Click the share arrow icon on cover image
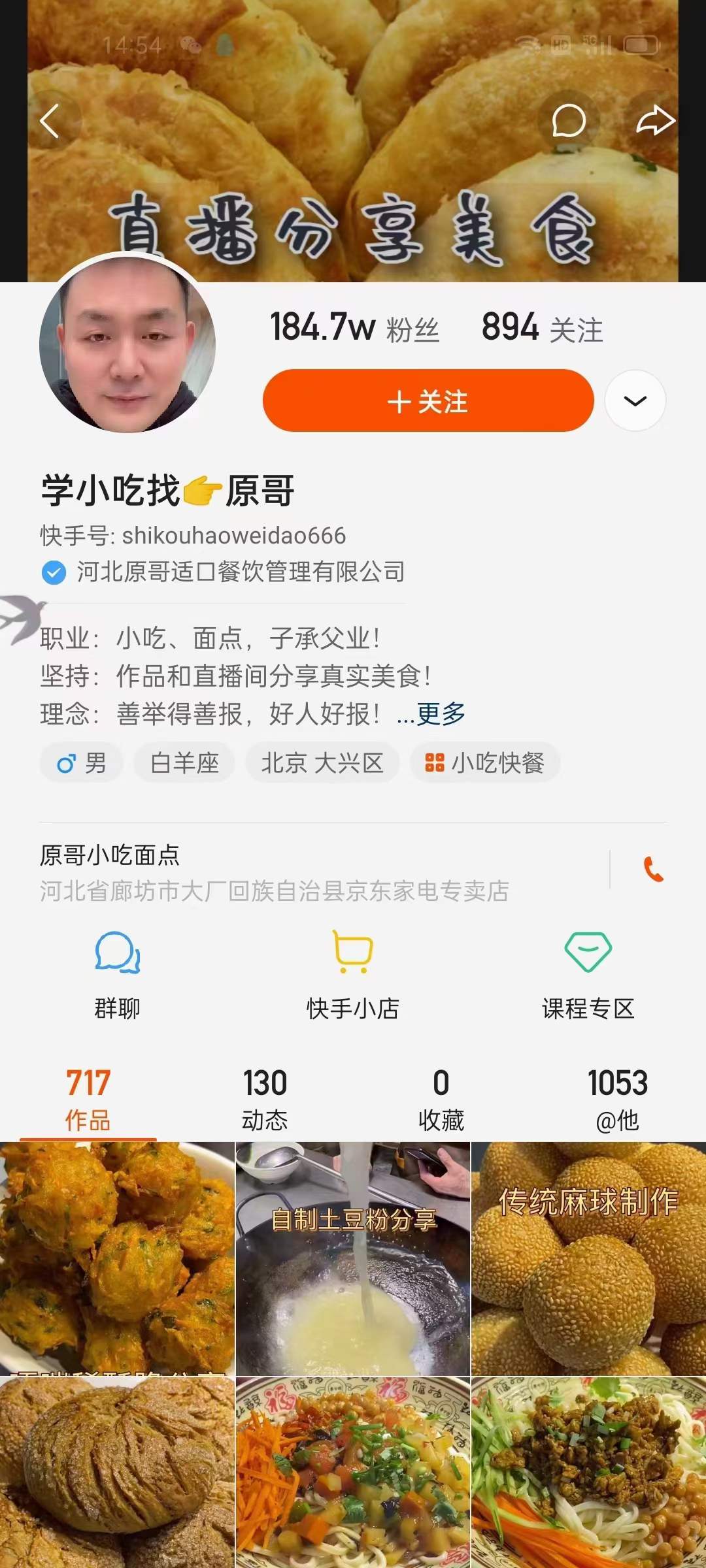This screenshot has height=1568, width=706. 657,120
